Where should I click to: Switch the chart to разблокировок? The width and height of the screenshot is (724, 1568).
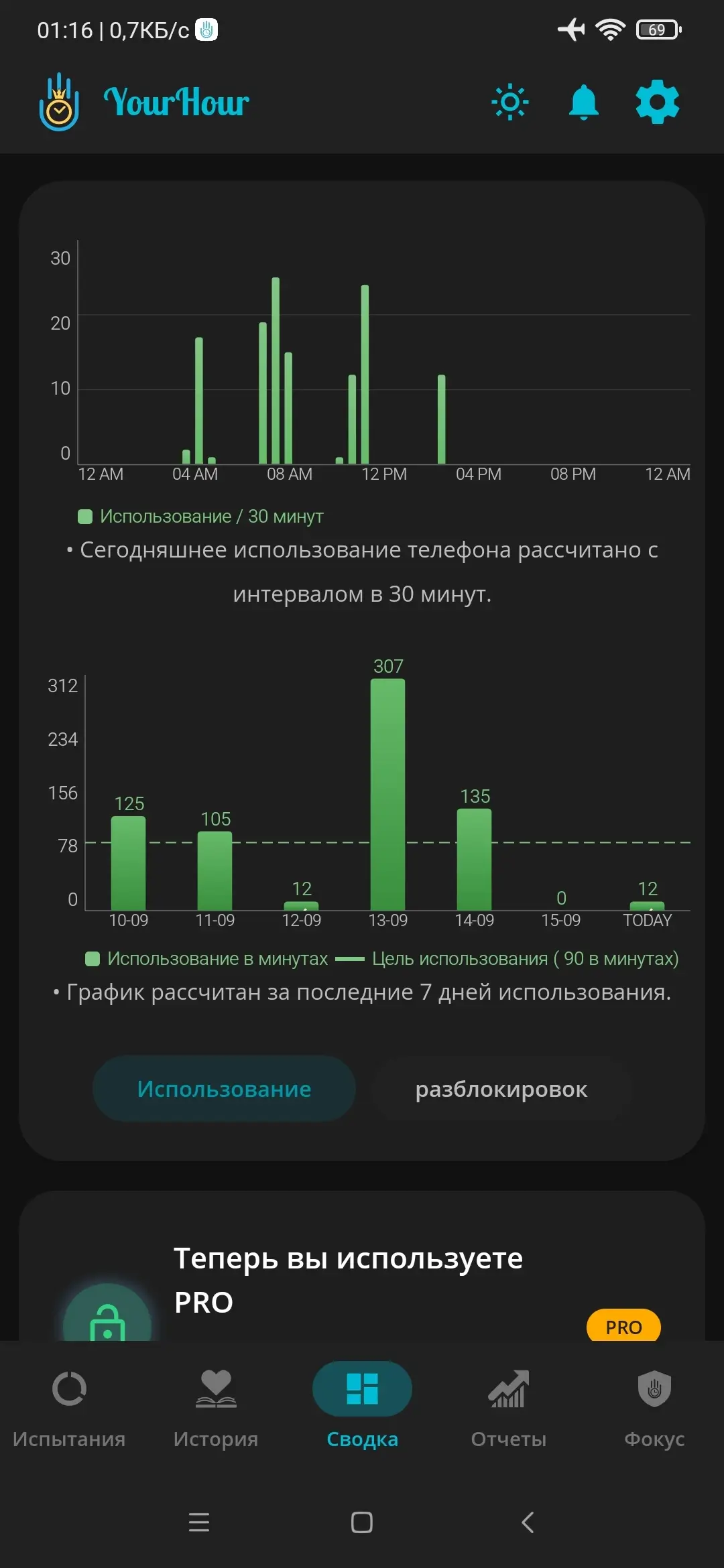coord(501,1089)
